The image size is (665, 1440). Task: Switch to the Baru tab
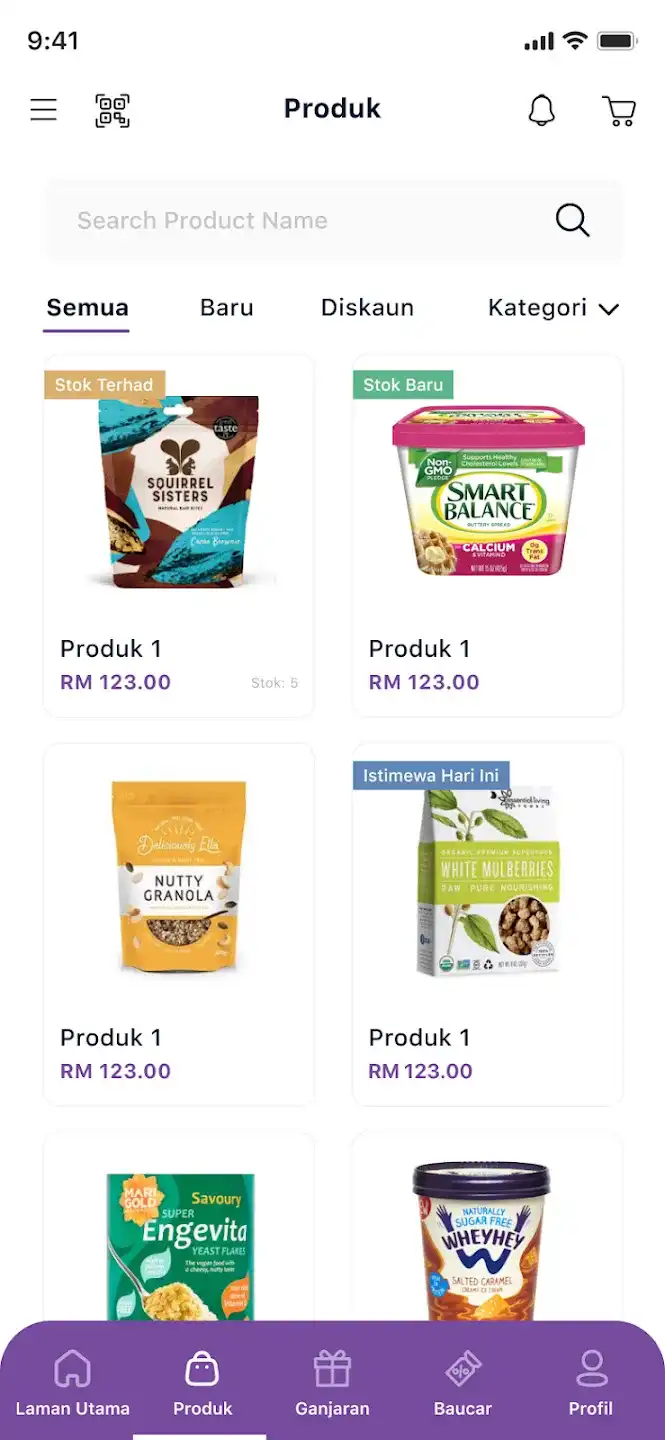[x=226, y=308]
